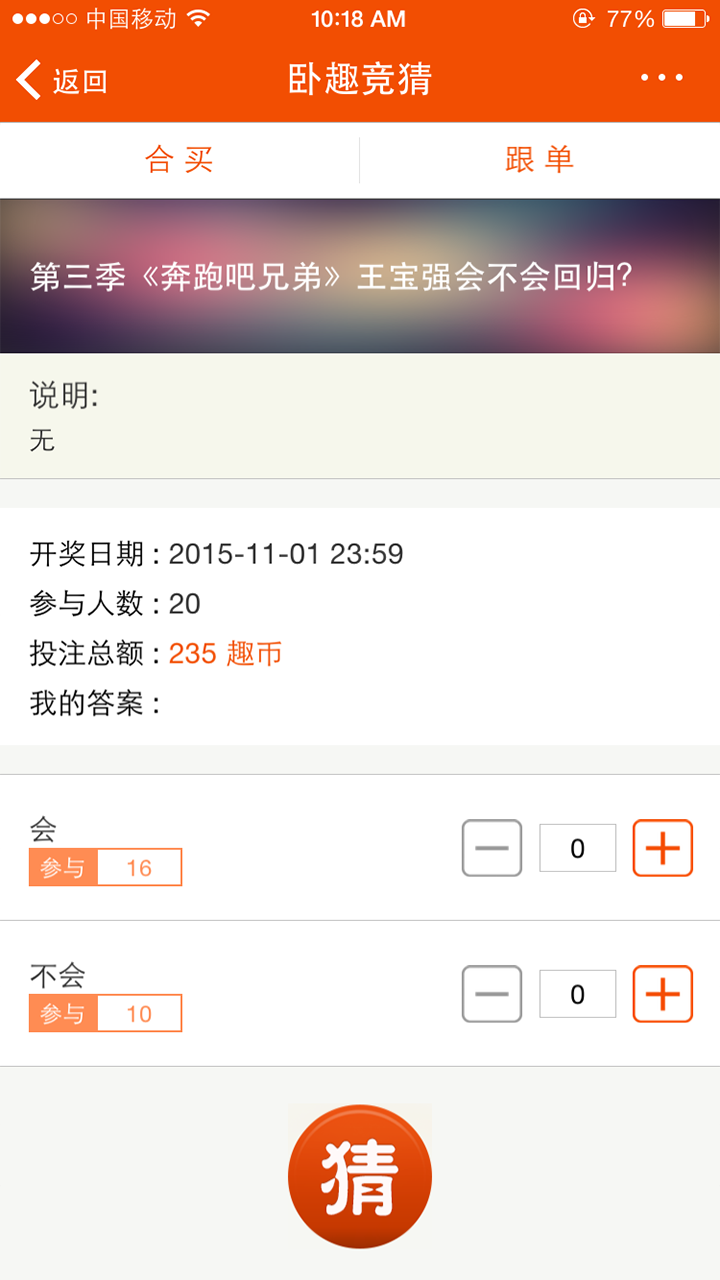
Task: Switch to the 跟单 tab
Action: [540, 160]
